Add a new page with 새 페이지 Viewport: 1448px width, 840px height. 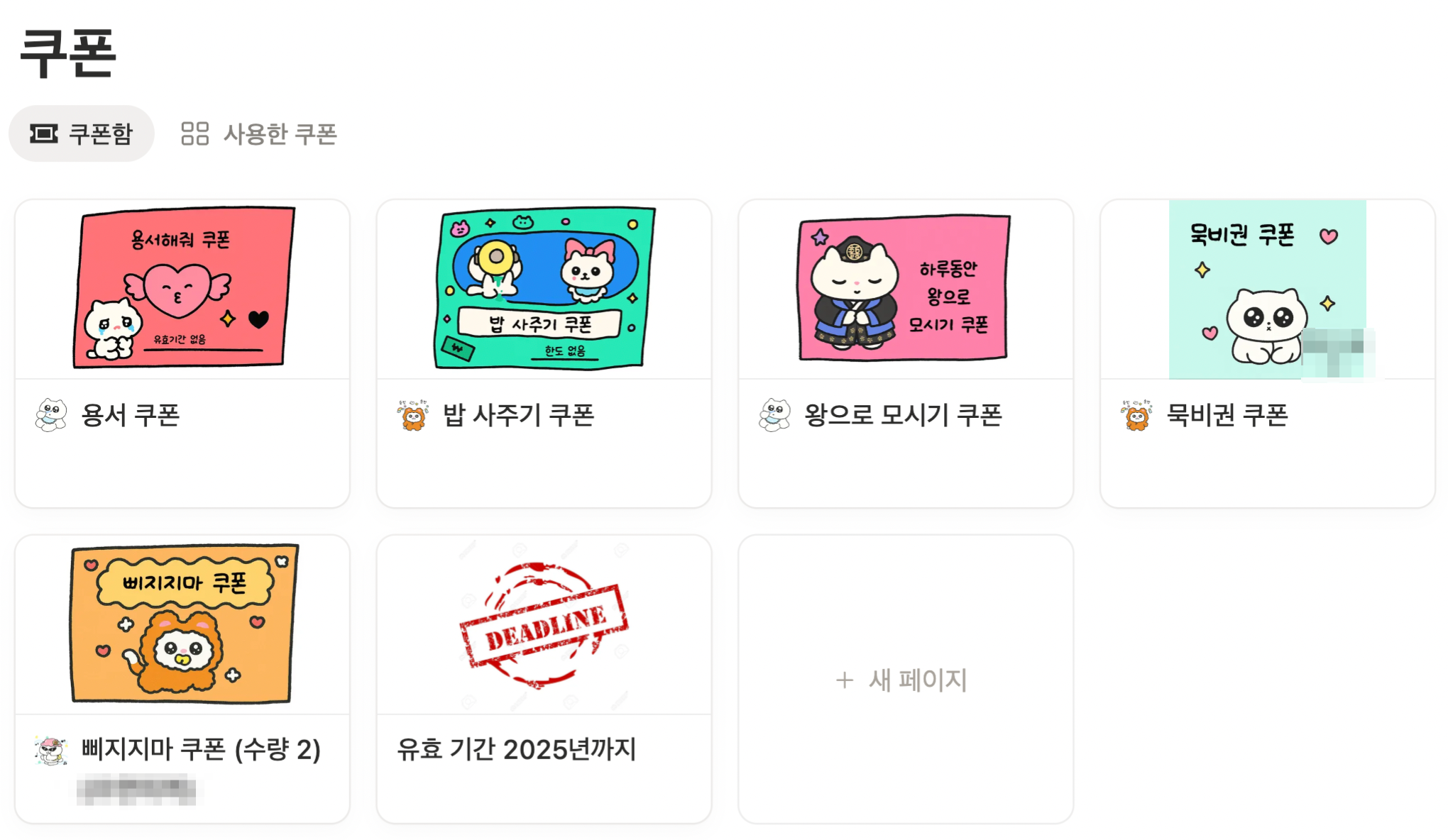(904, 680)
